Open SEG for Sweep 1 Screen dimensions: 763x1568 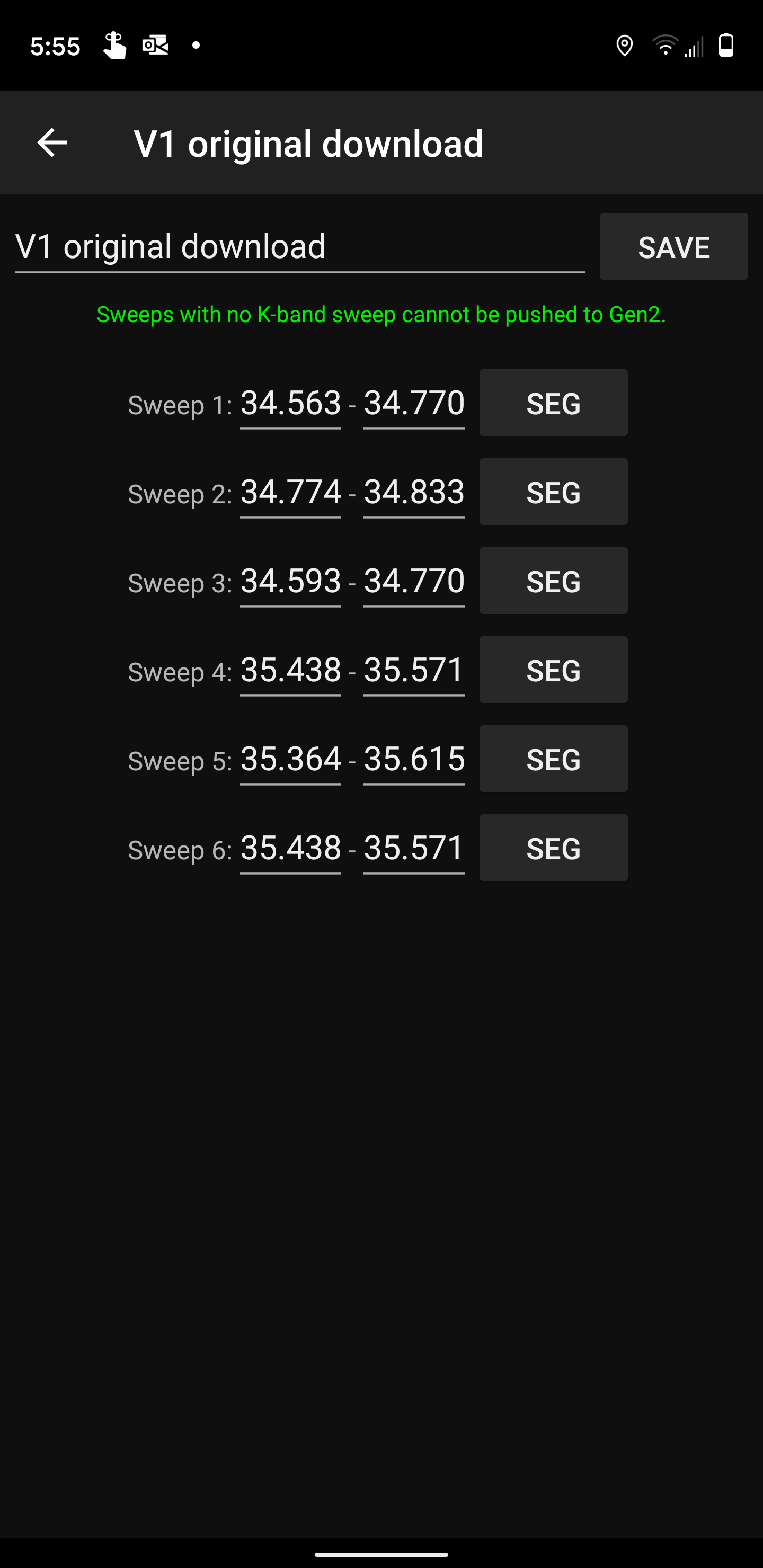(553, 403)
